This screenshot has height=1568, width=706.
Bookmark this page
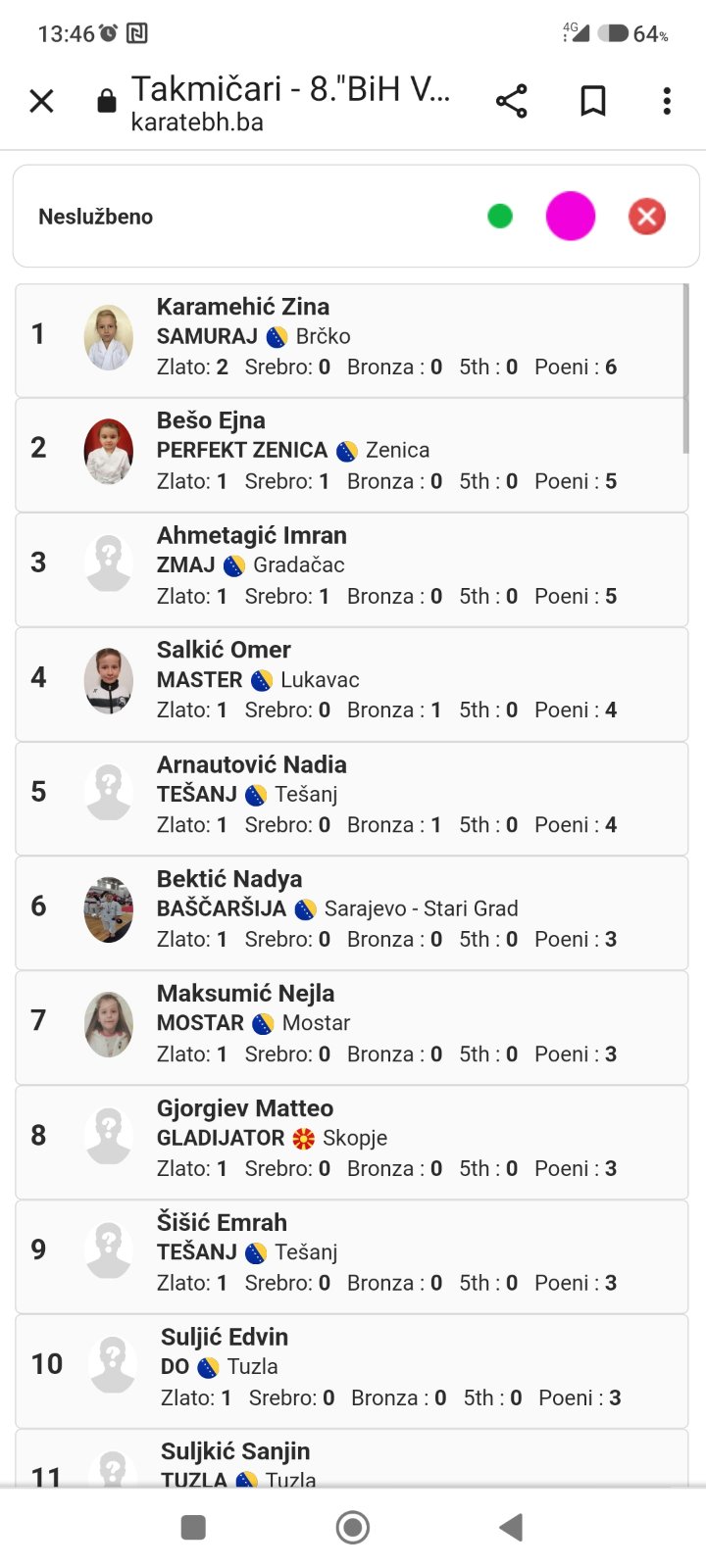click(592, 101)
